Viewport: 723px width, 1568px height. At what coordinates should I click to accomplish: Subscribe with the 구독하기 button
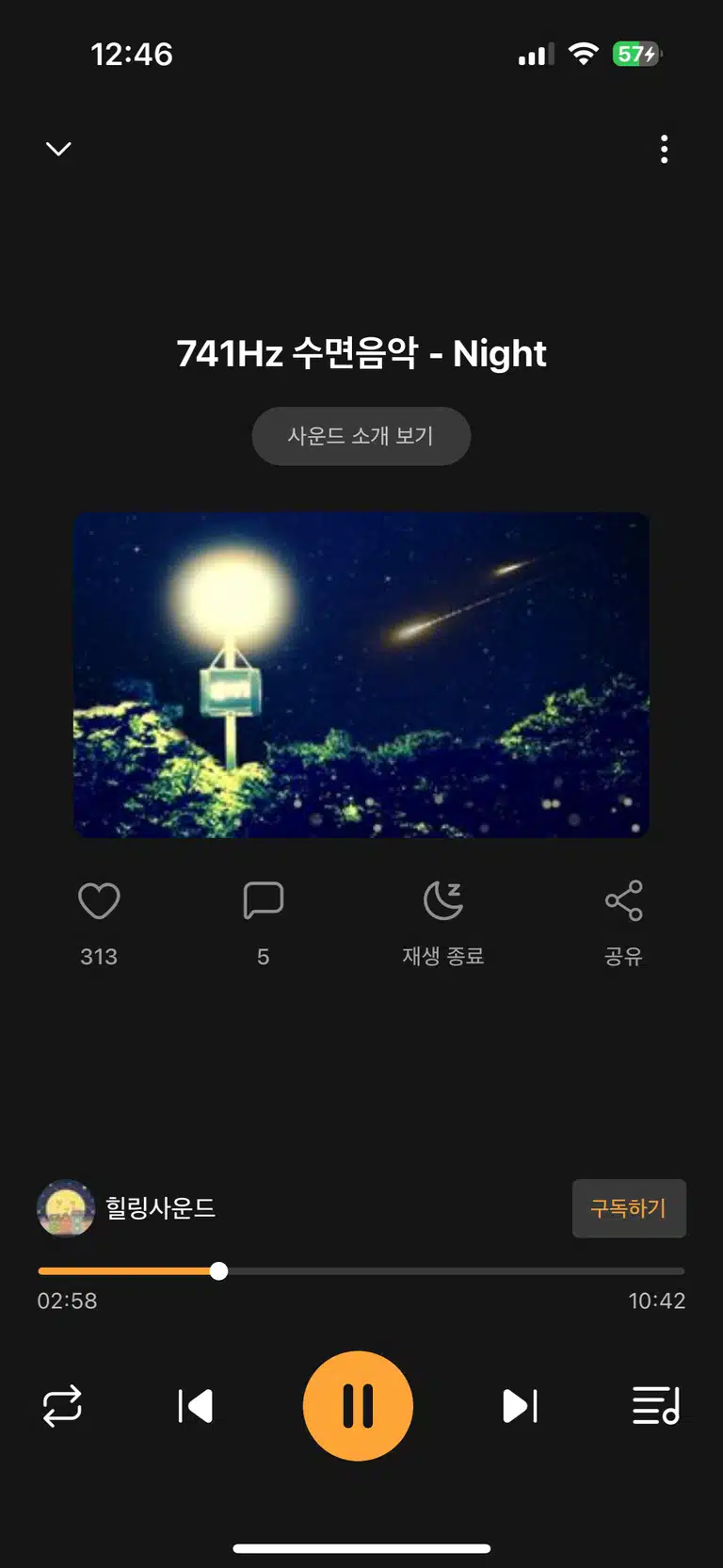coord(629,1208)
